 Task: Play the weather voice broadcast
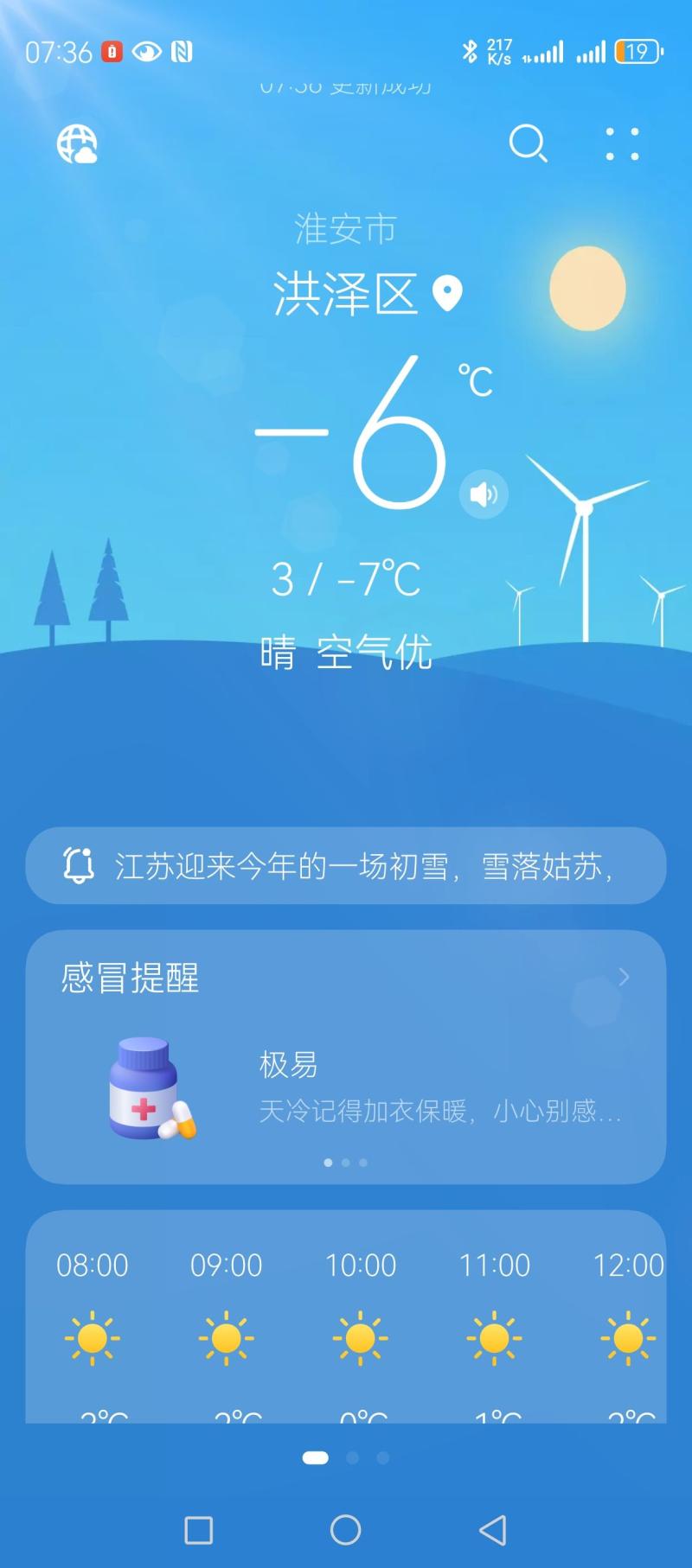coord(484,494)
